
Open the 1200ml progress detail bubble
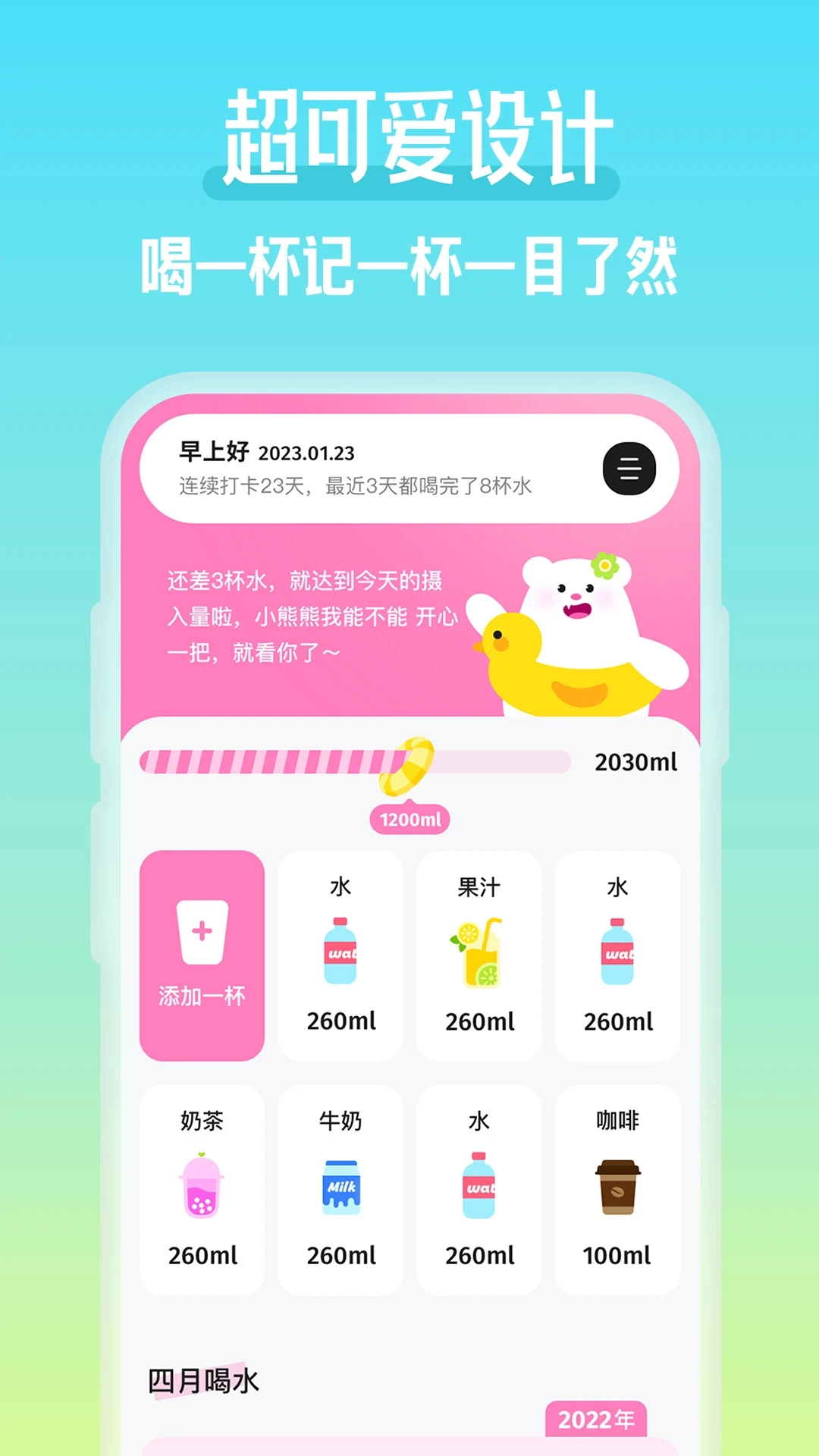[408, 819]
